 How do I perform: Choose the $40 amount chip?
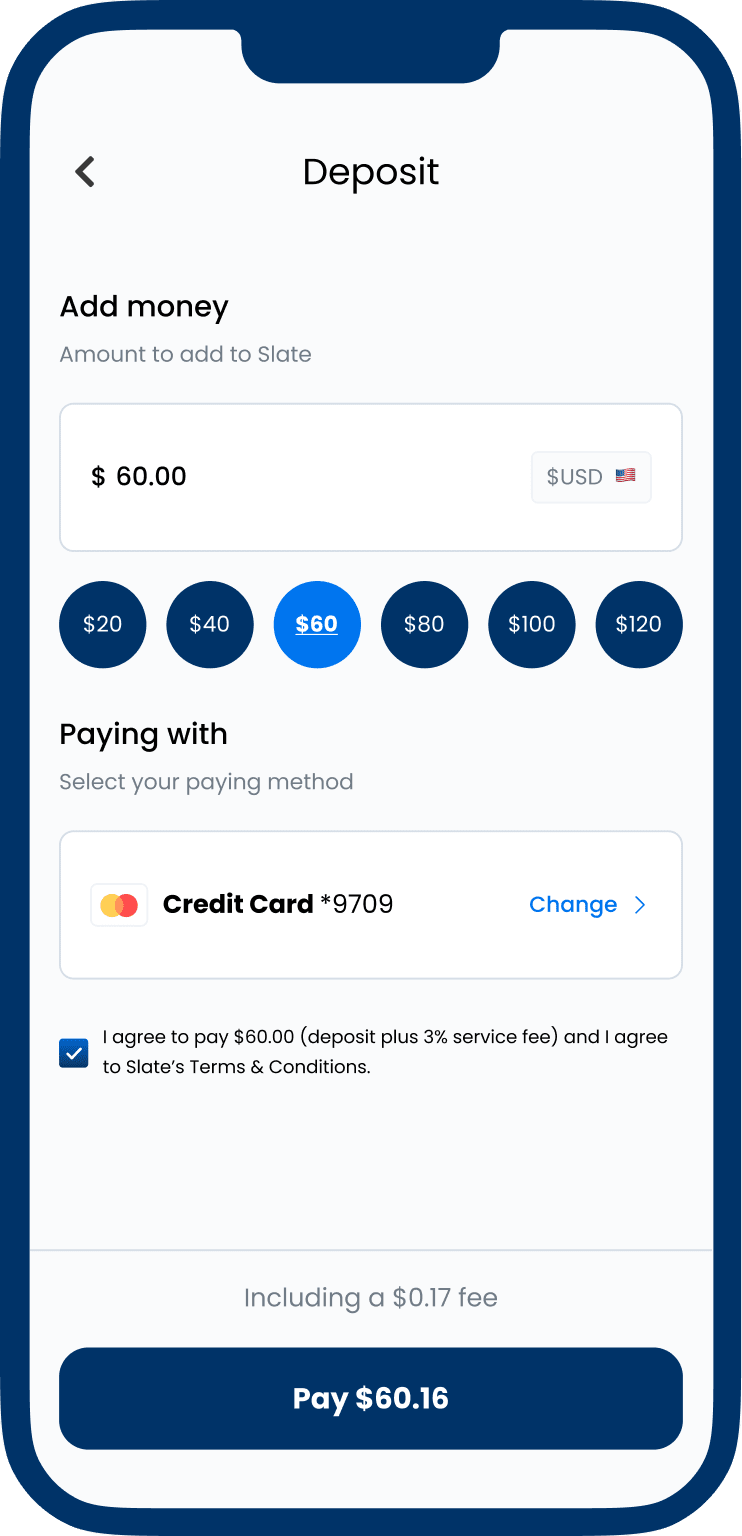[210, 624]
